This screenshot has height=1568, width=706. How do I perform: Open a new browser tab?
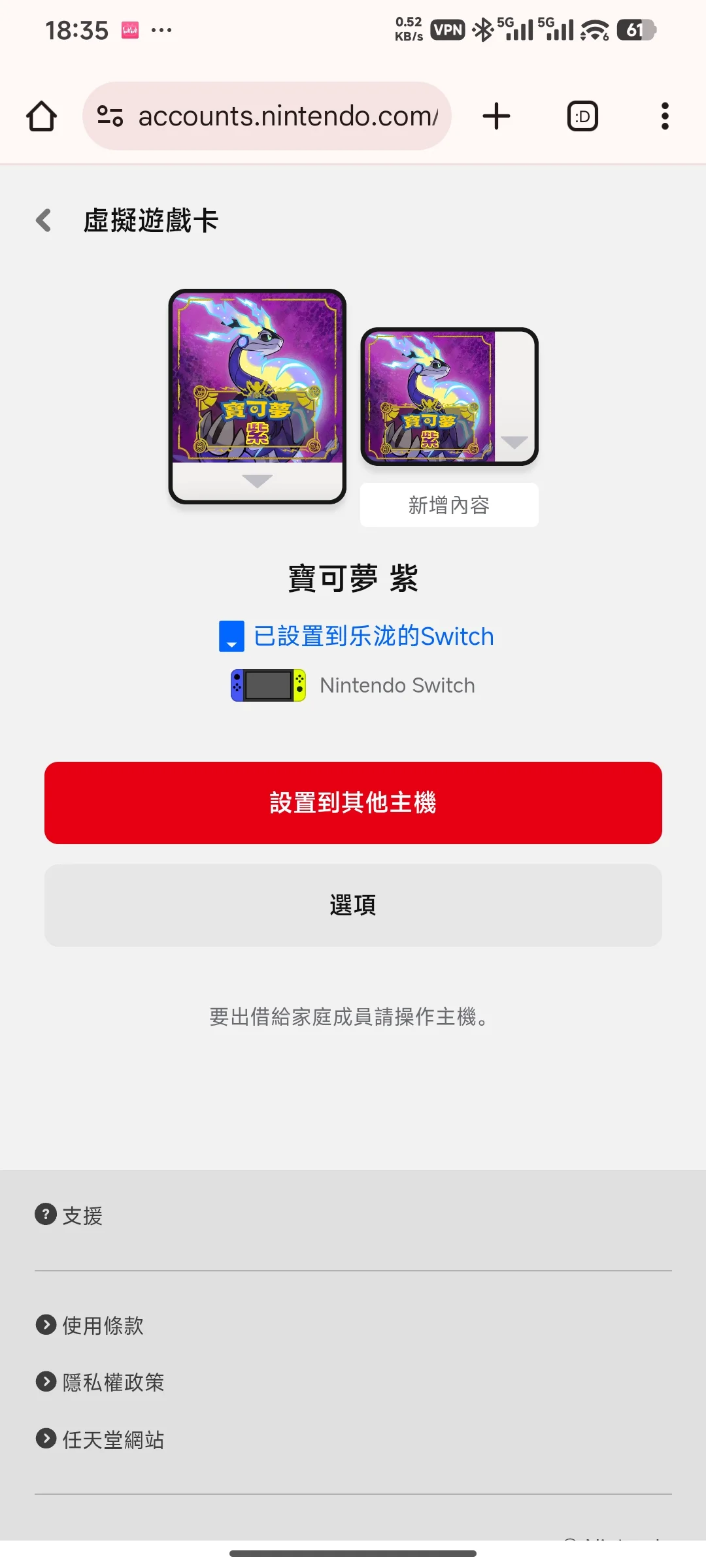pos(496,116)
